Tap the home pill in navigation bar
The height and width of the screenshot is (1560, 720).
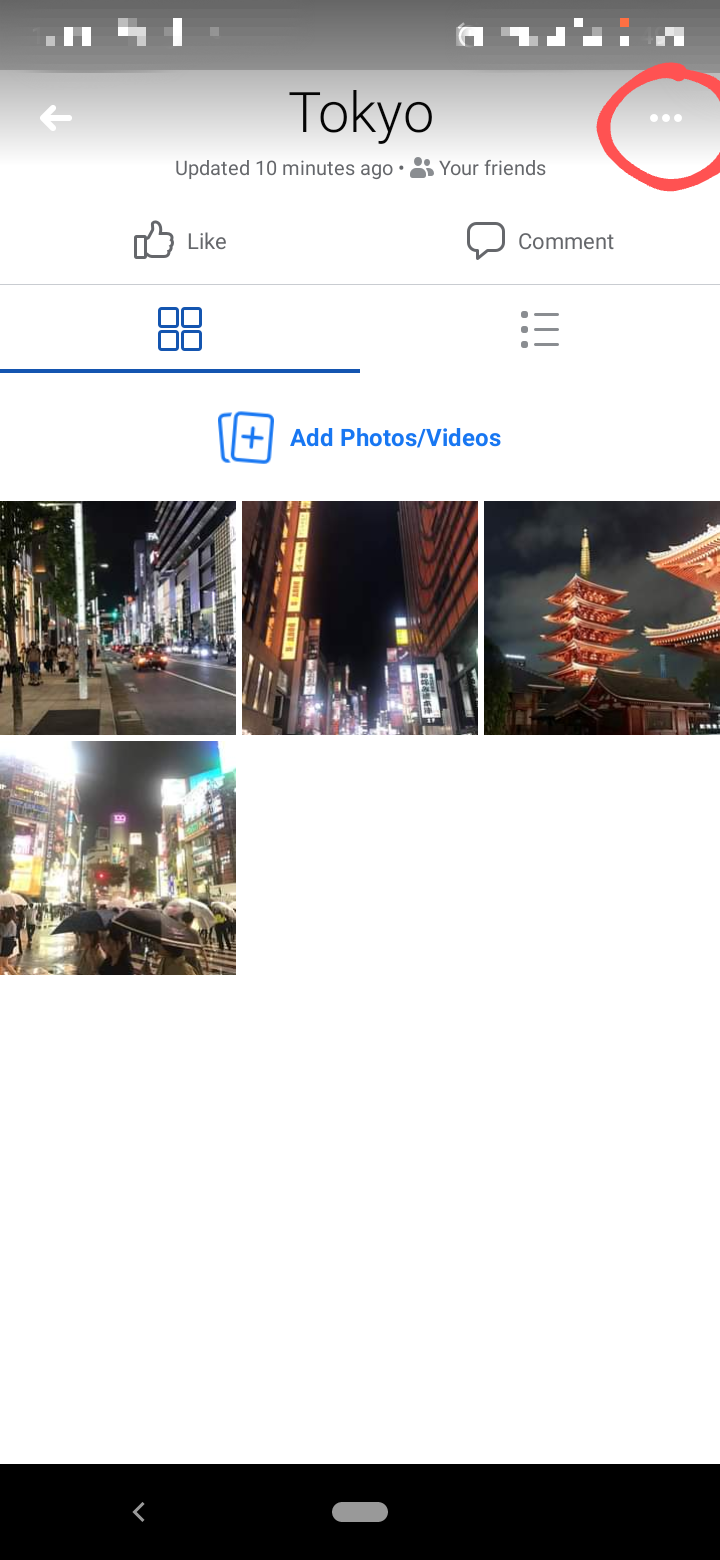point(360,1512)
